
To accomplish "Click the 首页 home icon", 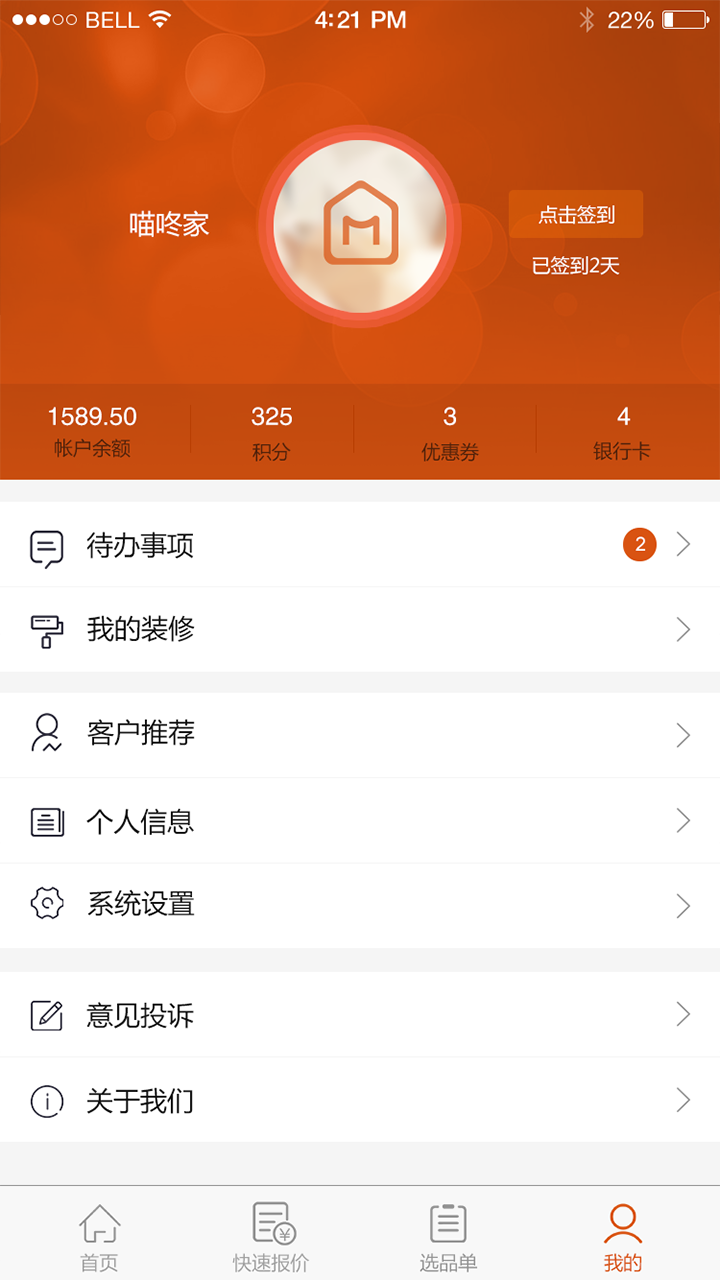I will pyautogui.click(x=97, y=1222).
